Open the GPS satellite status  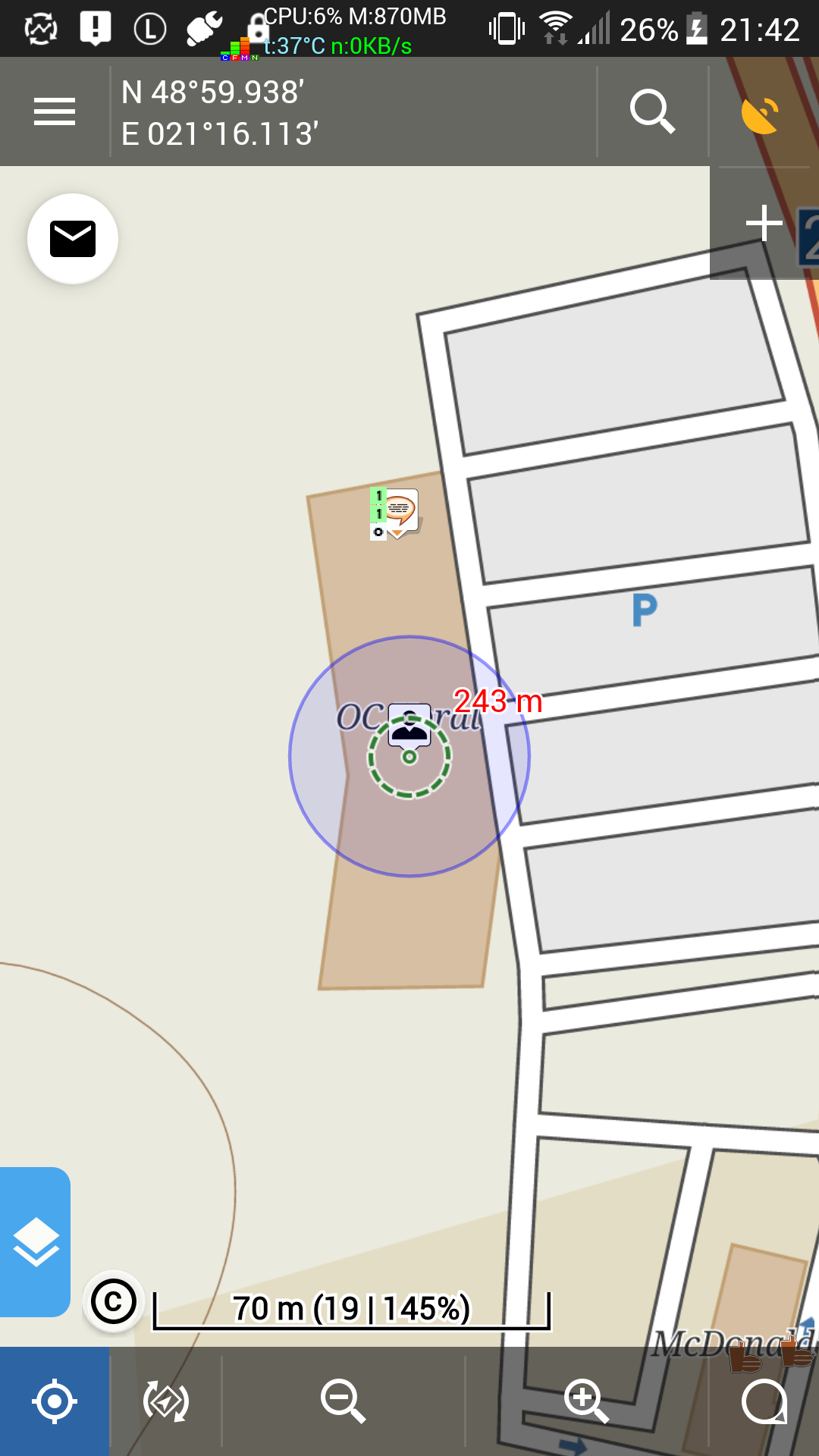coord(761,114)
